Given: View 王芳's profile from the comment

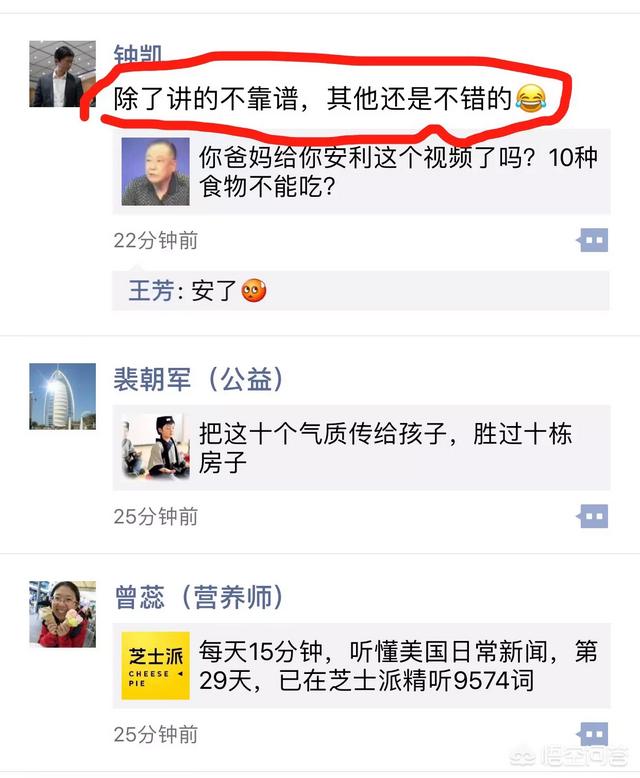Looking at the screenshot, I should coord(150,291).
